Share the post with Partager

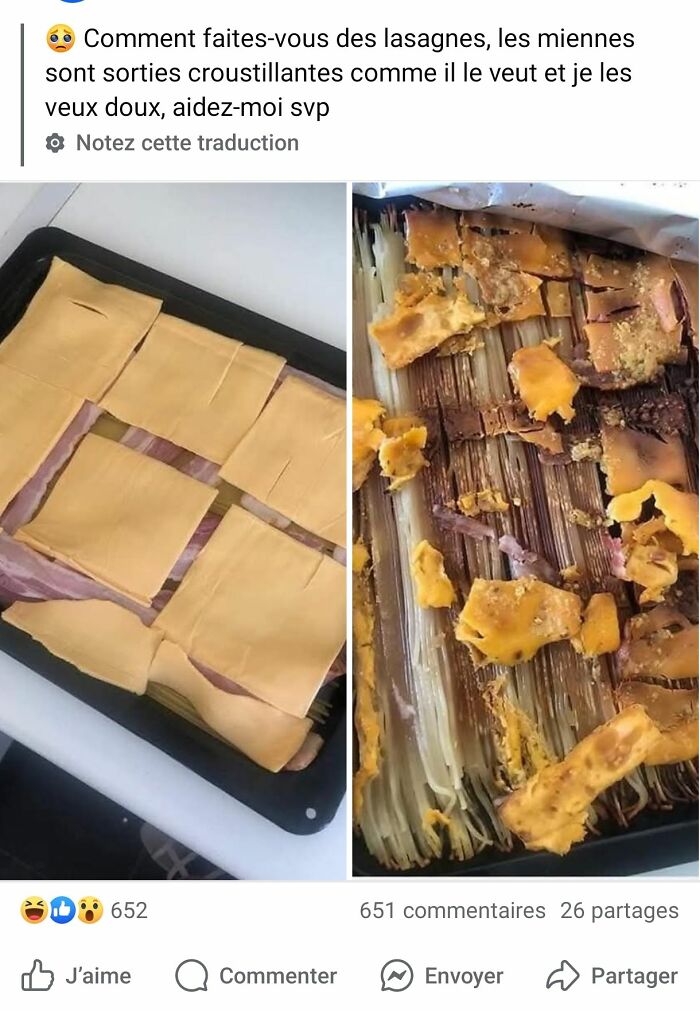click(612, 976)
